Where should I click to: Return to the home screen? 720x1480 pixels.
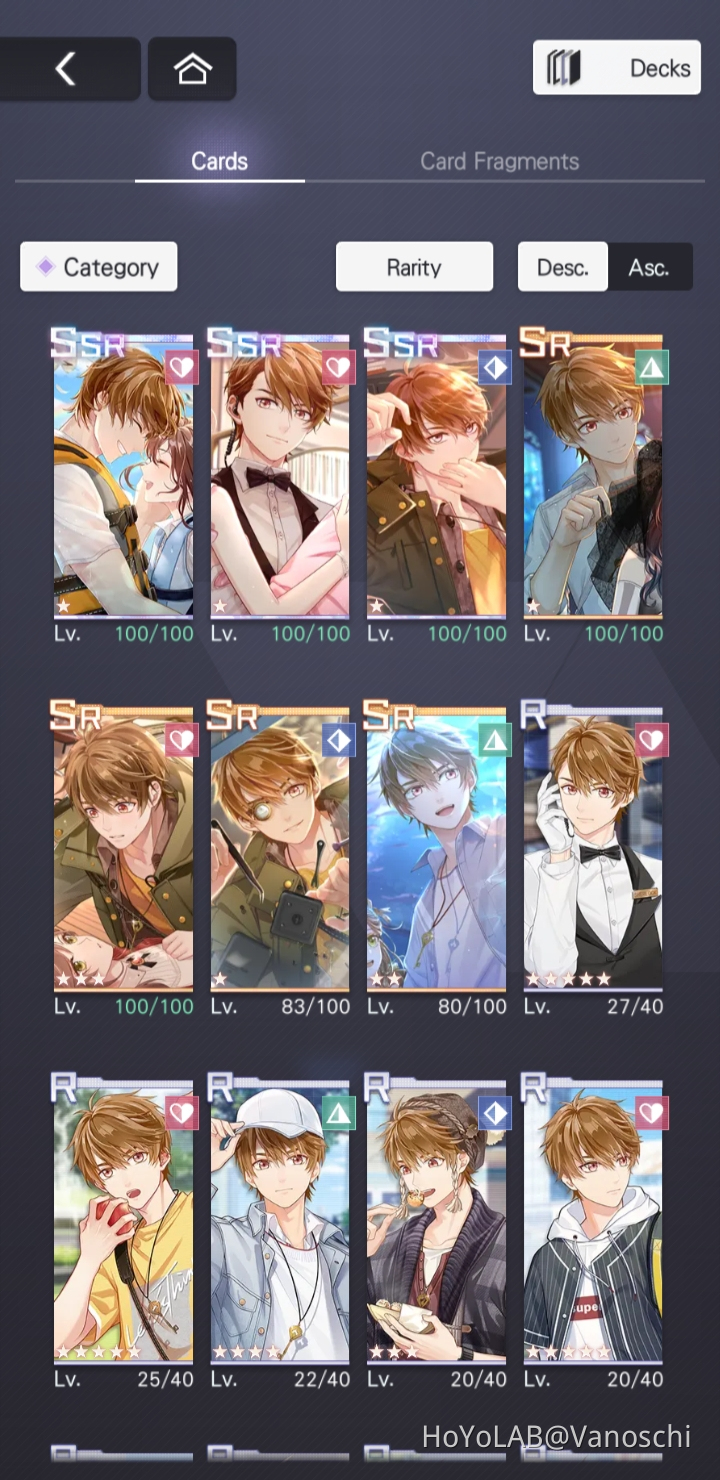(x=192, y=69)
